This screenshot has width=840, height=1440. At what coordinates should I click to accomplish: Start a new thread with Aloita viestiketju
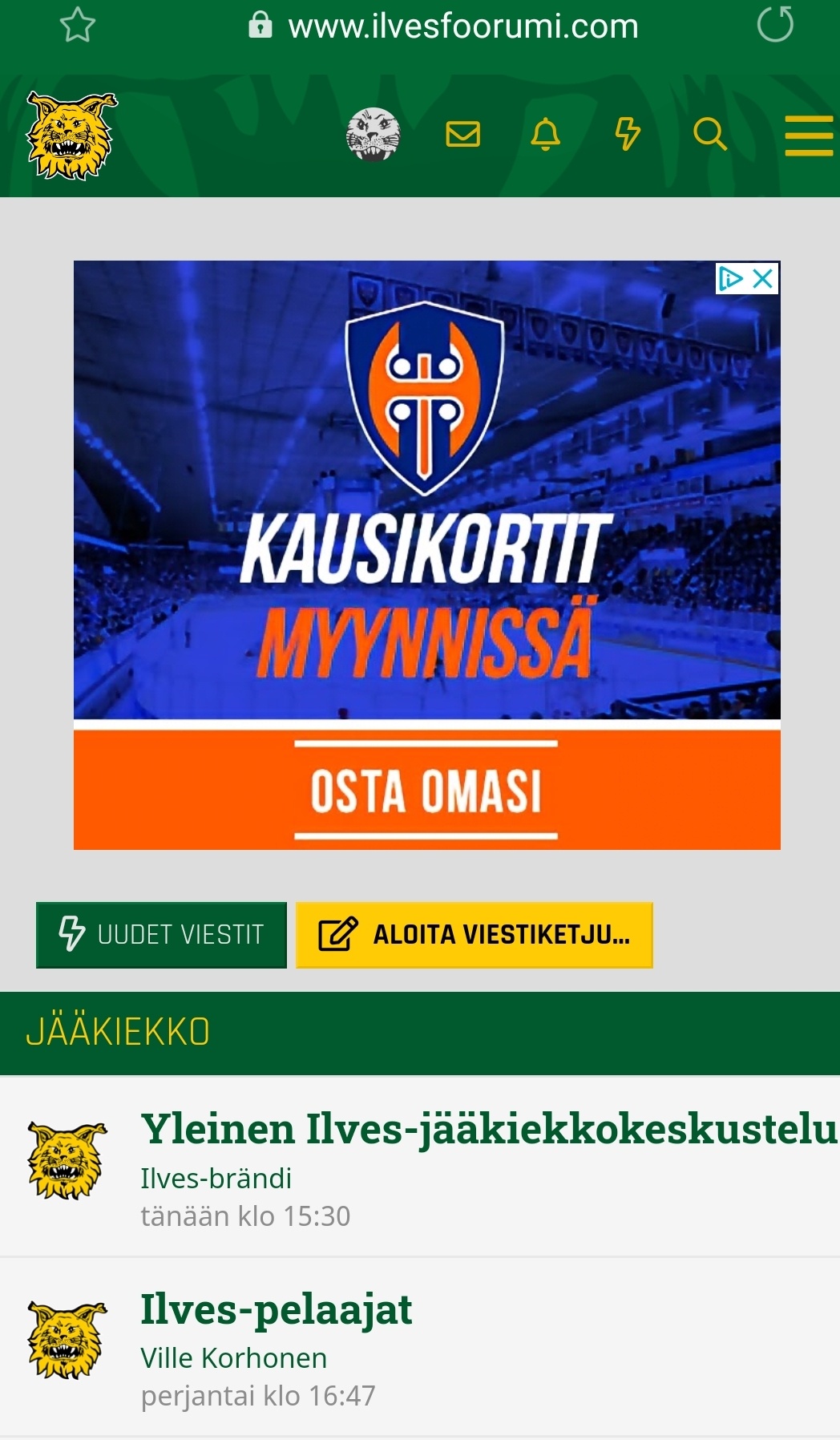(x=474, y=935)
